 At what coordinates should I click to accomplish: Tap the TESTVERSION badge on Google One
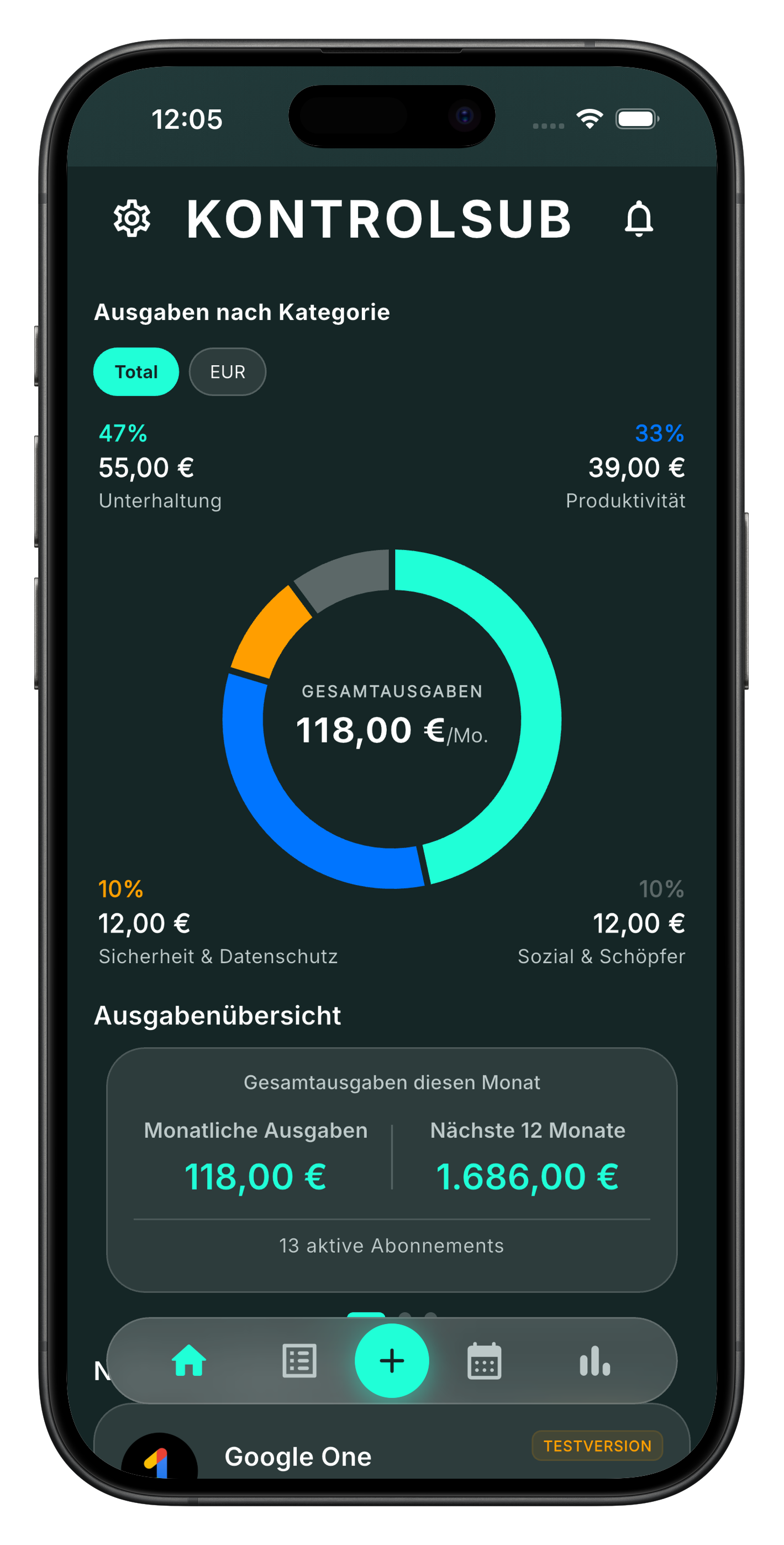(597, 1446)
